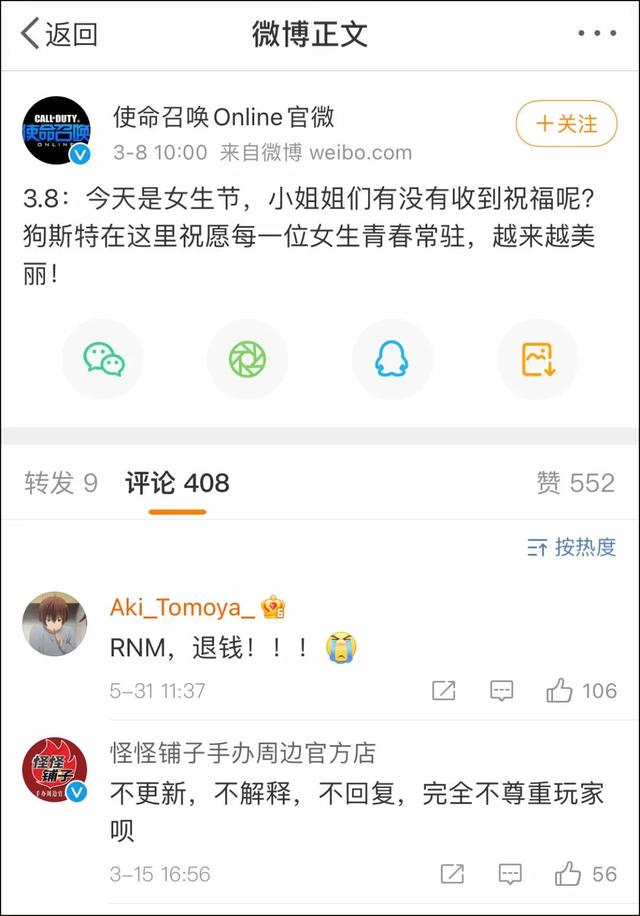The image size is (640, 916).
Task: Reply to the 怪怪铺子 comment
Action: coord(510,874)
